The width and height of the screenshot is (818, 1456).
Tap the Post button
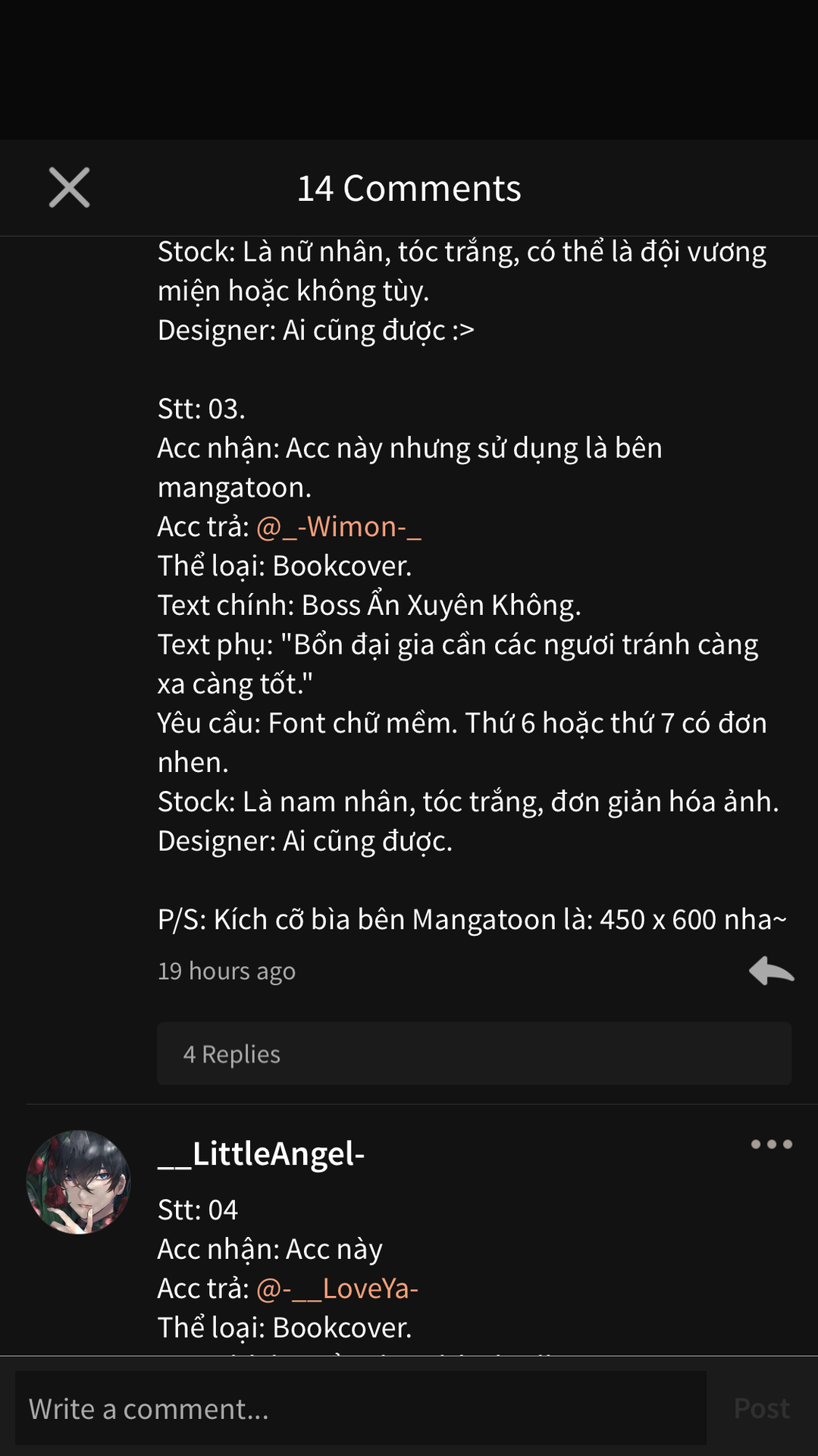pyautogui.click(x=761, y=1408)
